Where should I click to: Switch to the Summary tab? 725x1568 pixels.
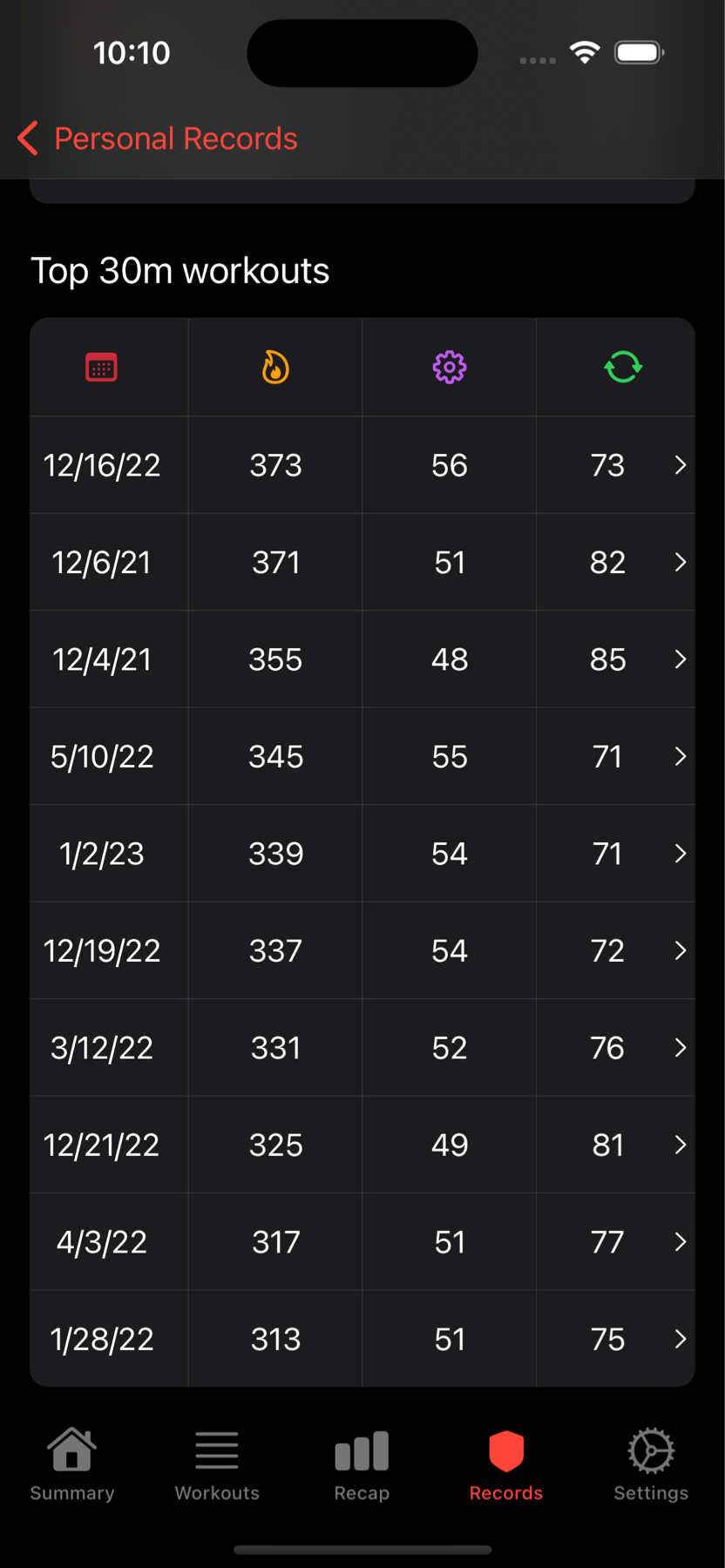(72, 1465)
